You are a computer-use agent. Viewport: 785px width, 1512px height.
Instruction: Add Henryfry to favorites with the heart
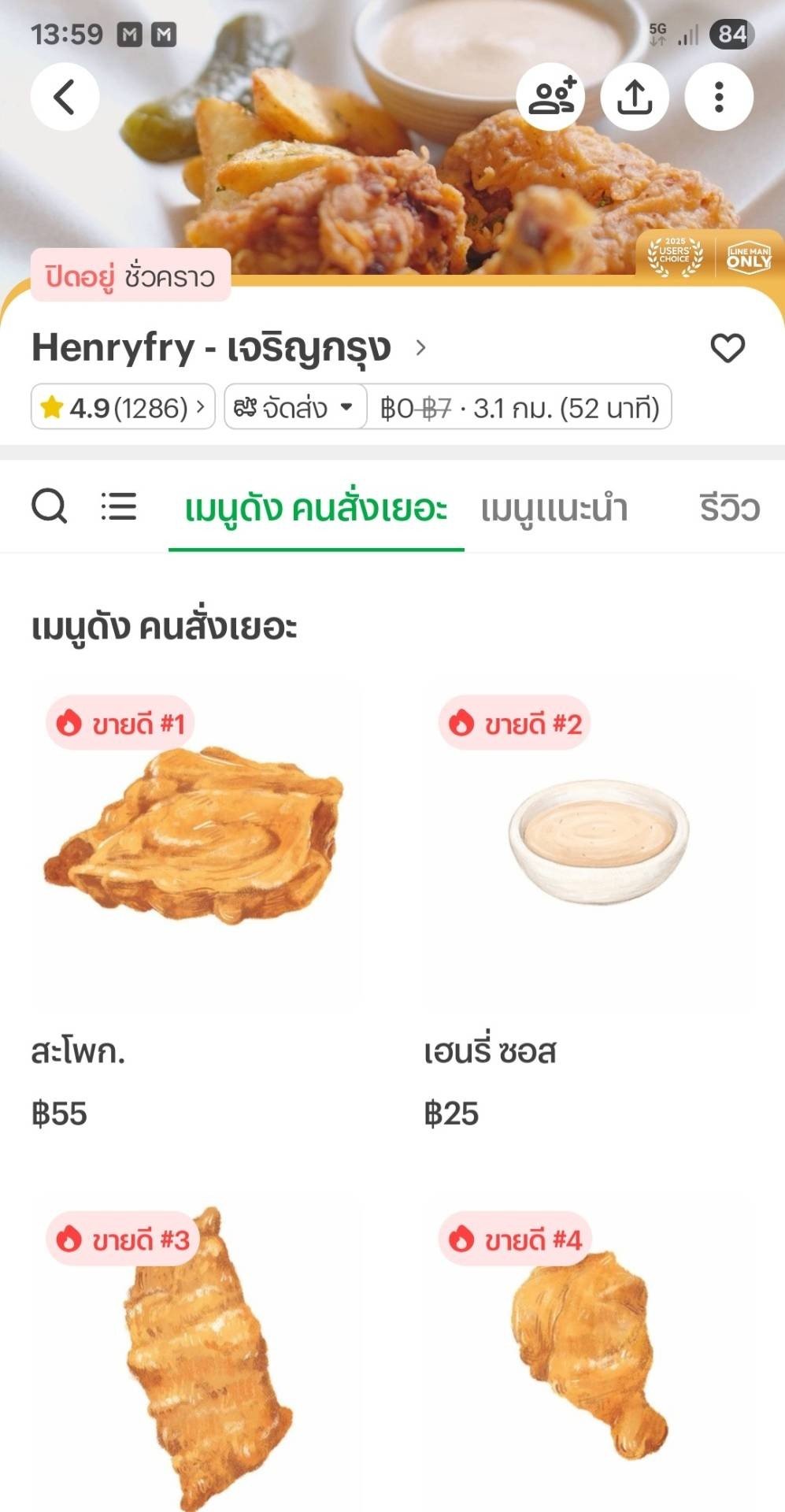click(x=727, y=348)
